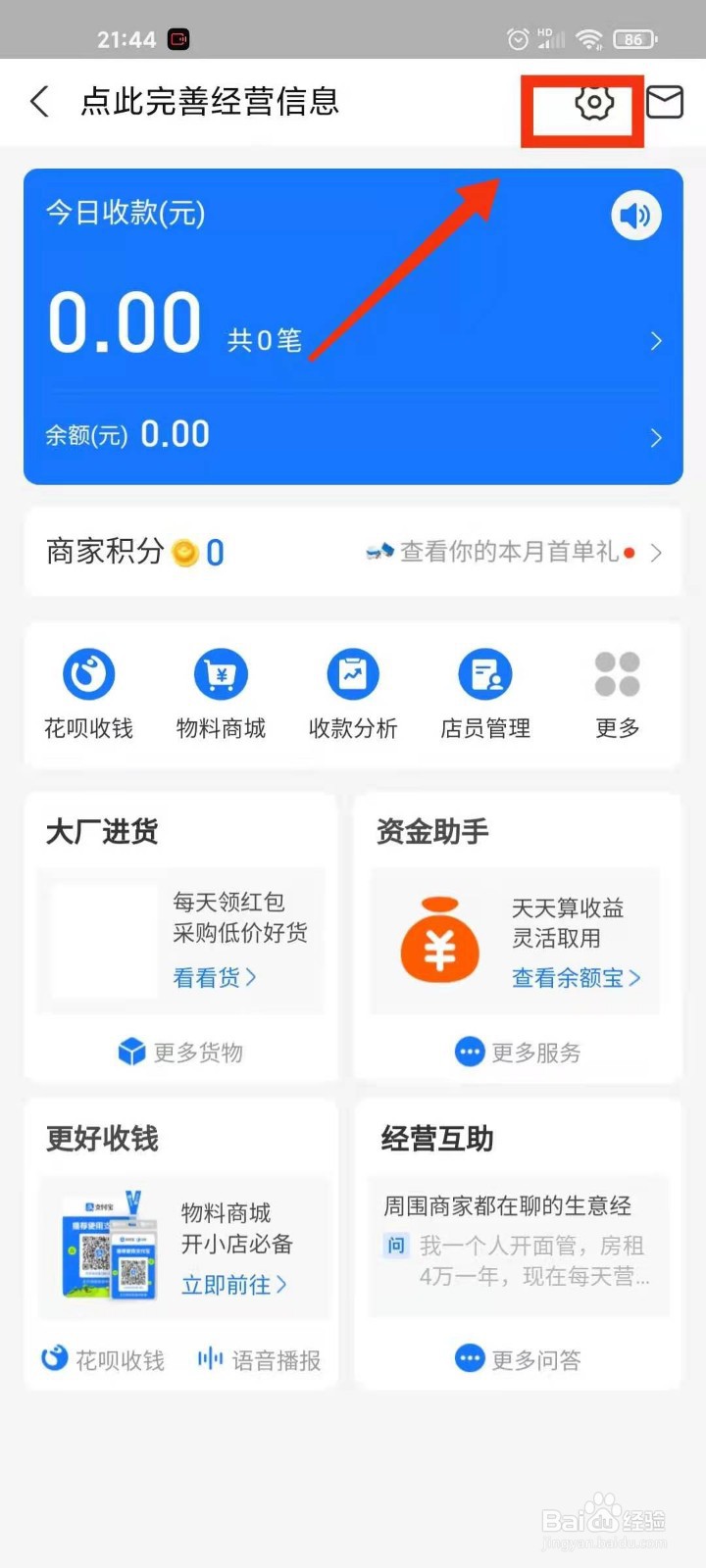The width and height of the screenshot is (706, 1568).
Task: Click the envelope message icon
Action: 666,101
